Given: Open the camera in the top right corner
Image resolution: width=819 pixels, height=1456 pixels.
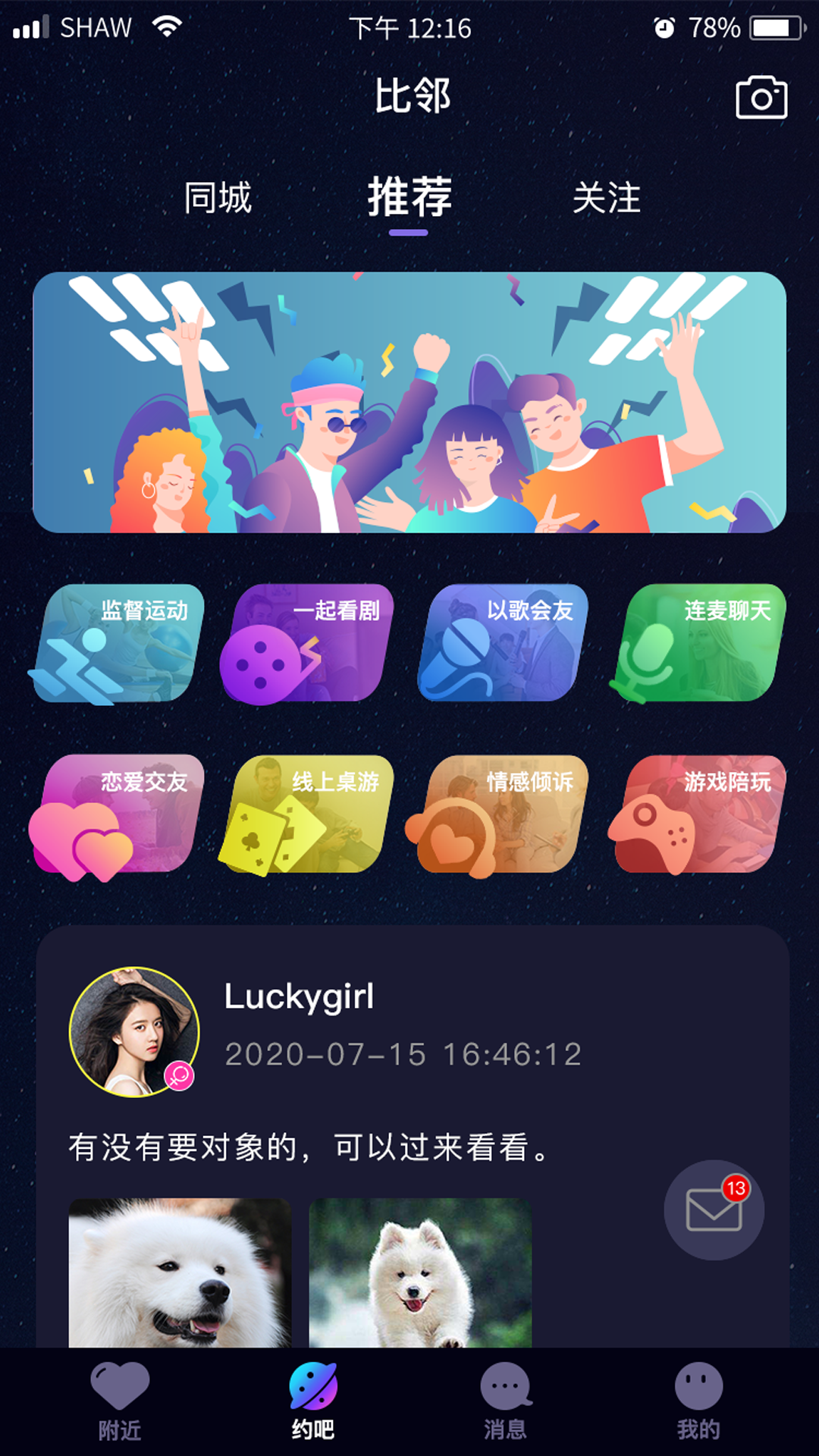Looking at the screenshot, I should pos(761,97).
